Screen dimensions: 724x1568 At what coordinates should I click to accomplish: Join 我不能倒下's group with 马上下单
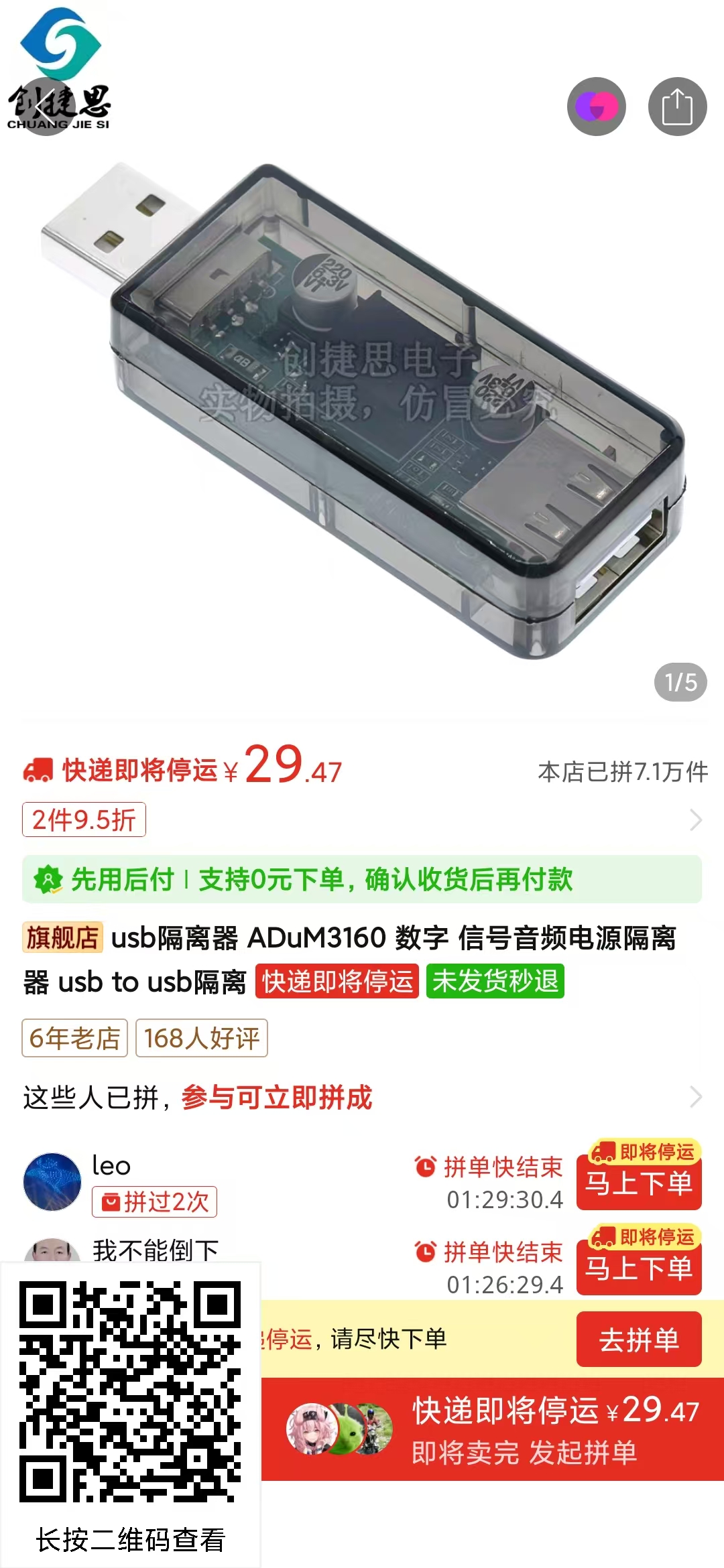point(639,1268)
